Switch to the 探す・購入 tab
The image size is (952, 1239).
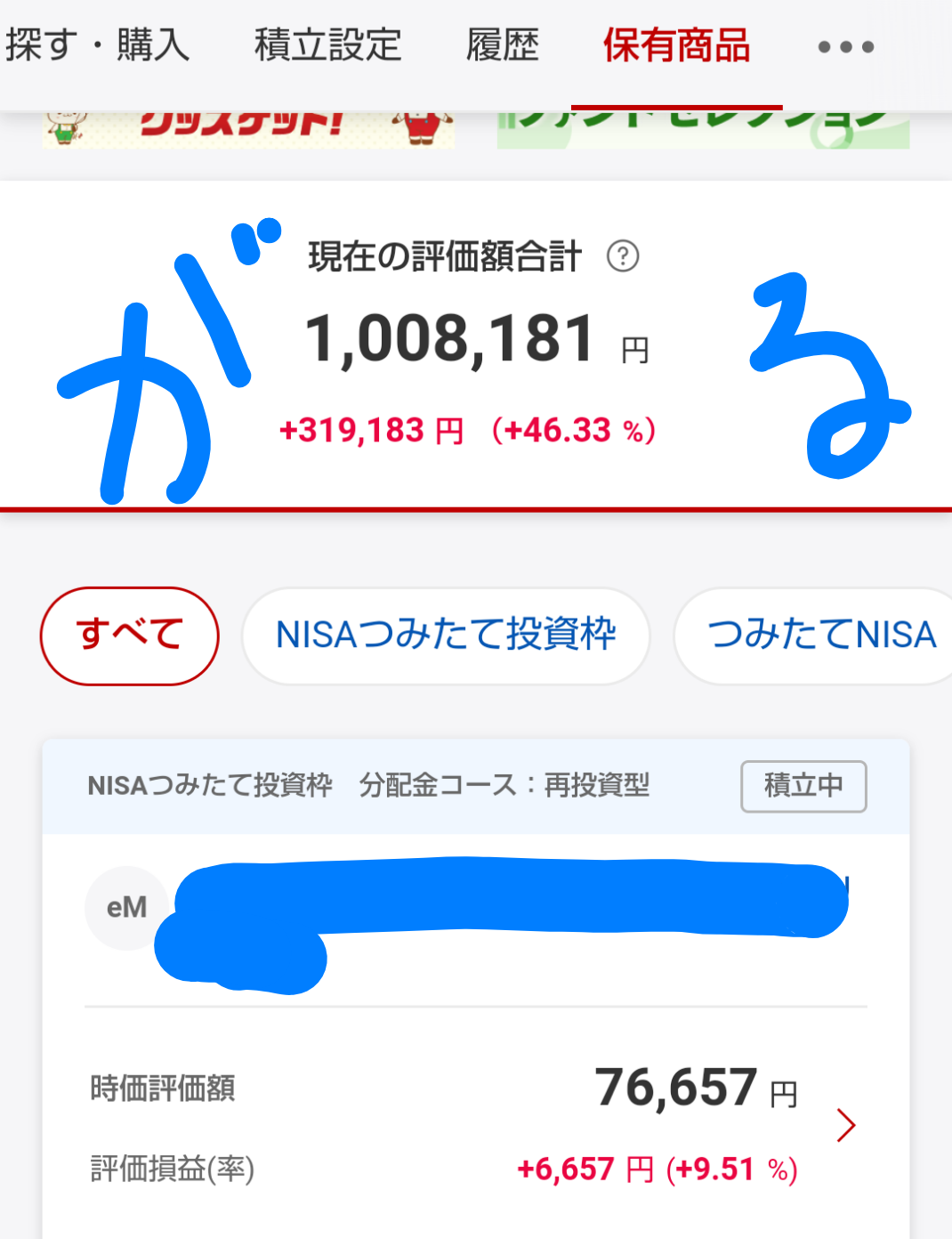point(97,46)
